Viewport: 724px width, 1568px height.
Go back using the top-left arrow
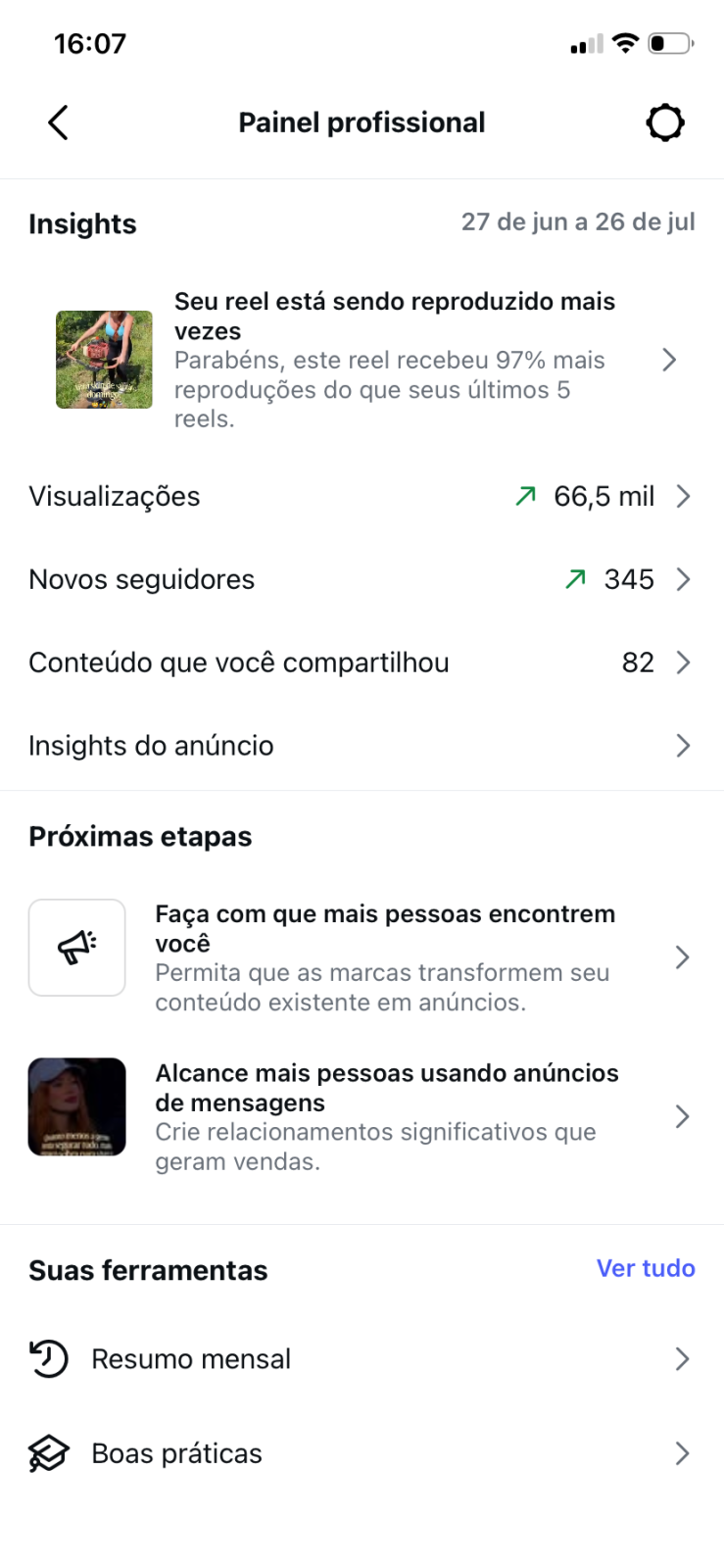(58, 122)
